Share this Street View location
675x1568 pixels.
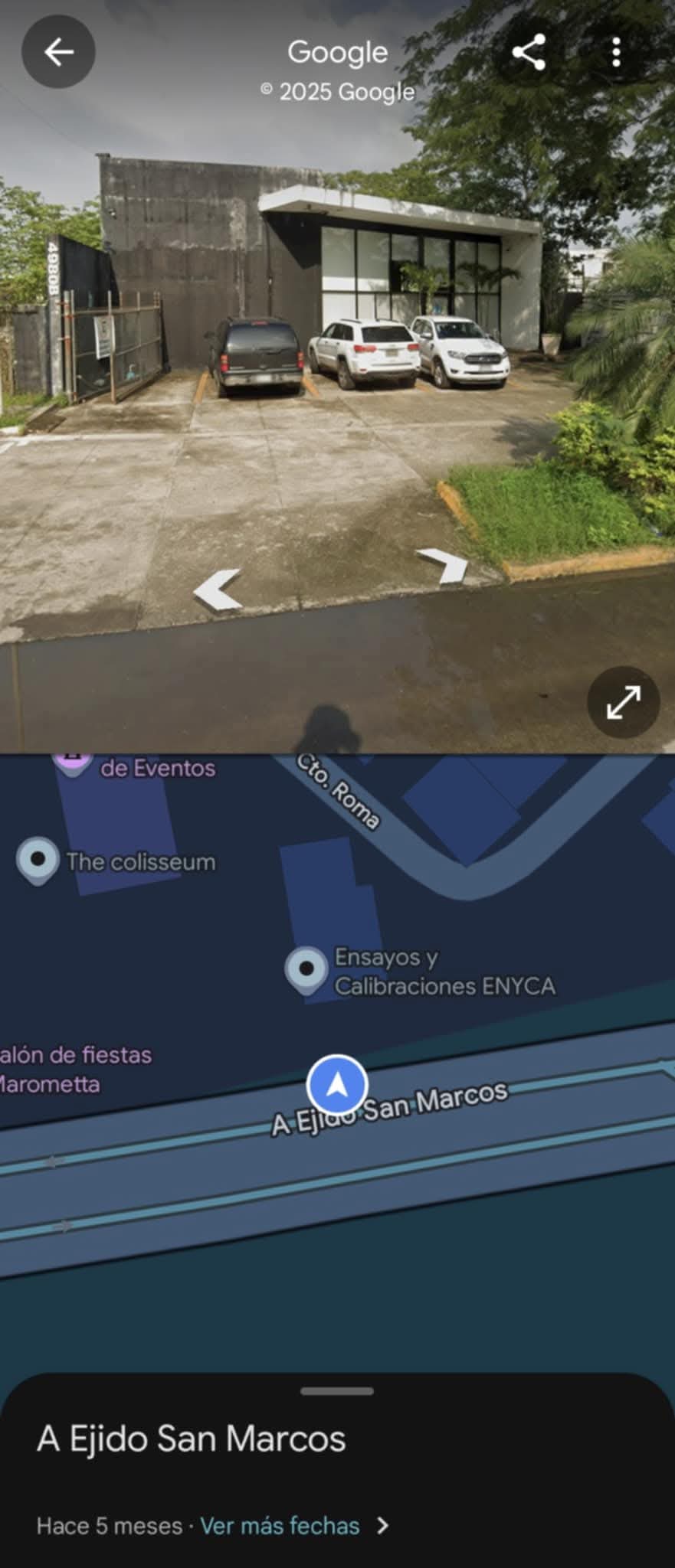tap(529, 52)
